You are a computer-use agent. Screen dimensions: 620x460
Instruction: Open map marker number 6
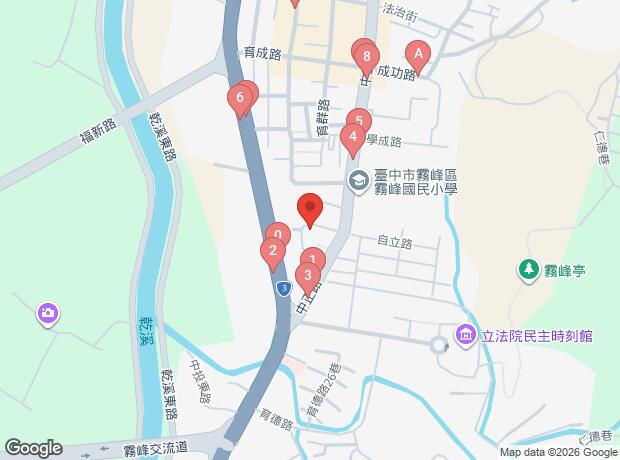(x=238, y=98)
